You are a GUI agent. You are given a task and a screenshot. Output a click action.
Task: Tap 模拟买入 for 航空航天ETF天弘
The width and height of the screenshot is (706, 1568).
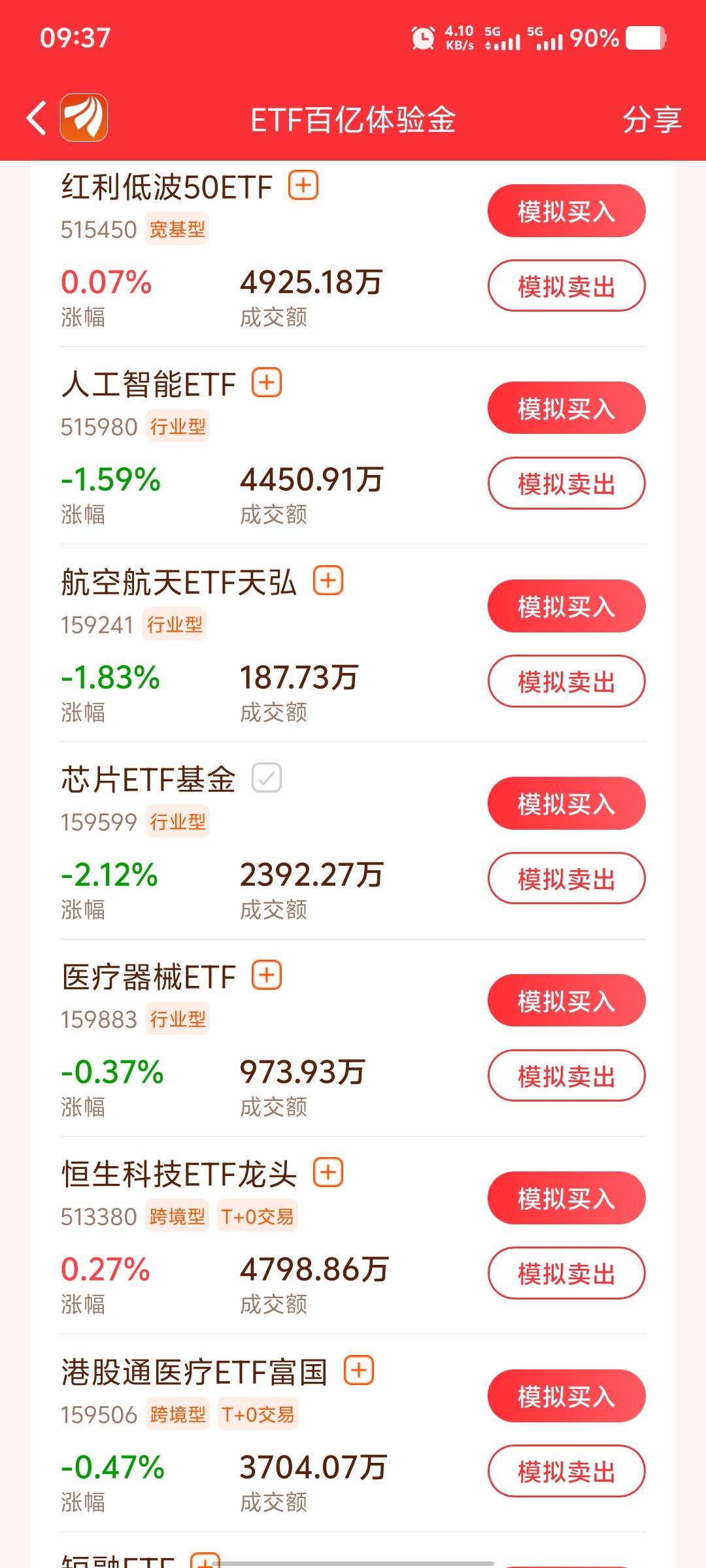click(x=566, y=606)
